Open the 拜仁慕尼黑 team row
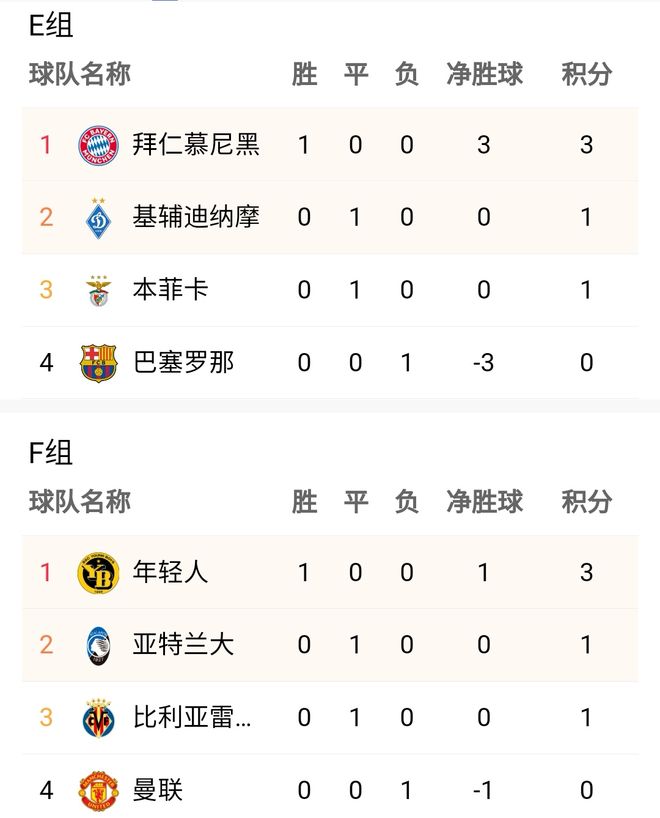Viewport: 660px width, 818px height. point(196,144)
